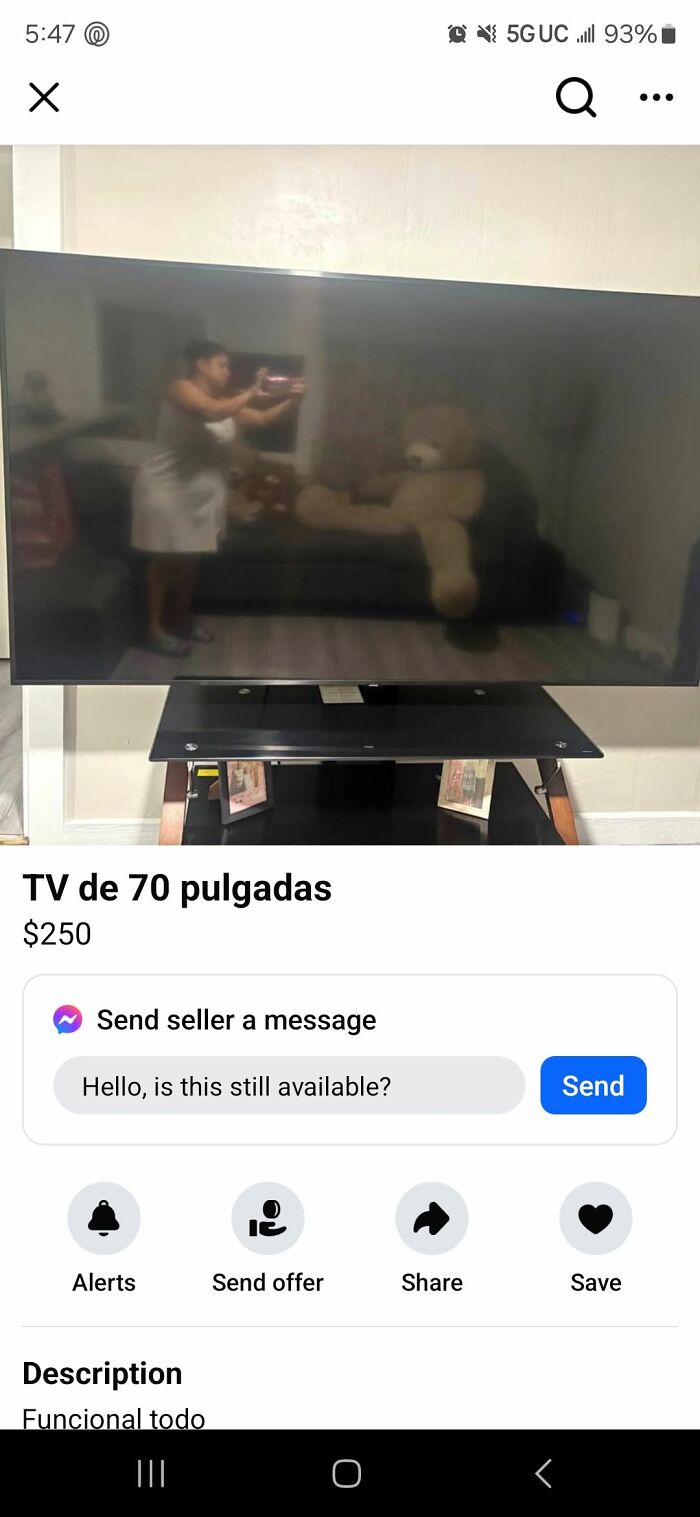Image resolution: width=700 pixels, height=1517 pixels.
Task: Go back using system navigation
Action: tap(543, 1473)
